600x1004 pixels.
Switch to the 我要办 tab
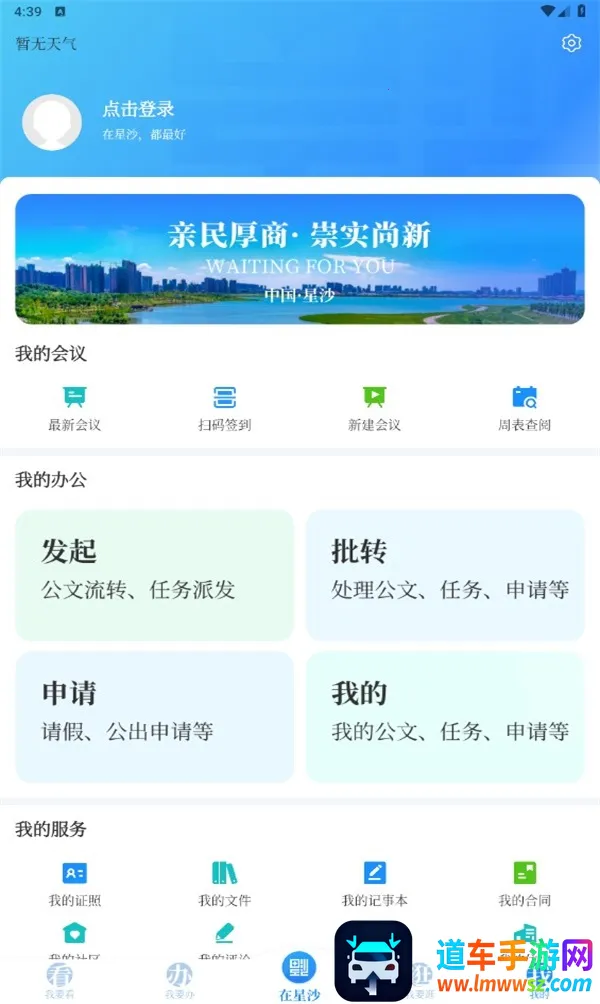178,980
